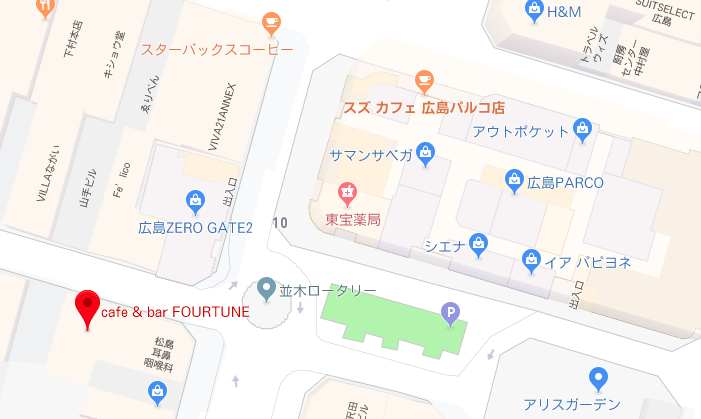Open the 東宝薬局 pharmacy marker

[x=347, y=190]
